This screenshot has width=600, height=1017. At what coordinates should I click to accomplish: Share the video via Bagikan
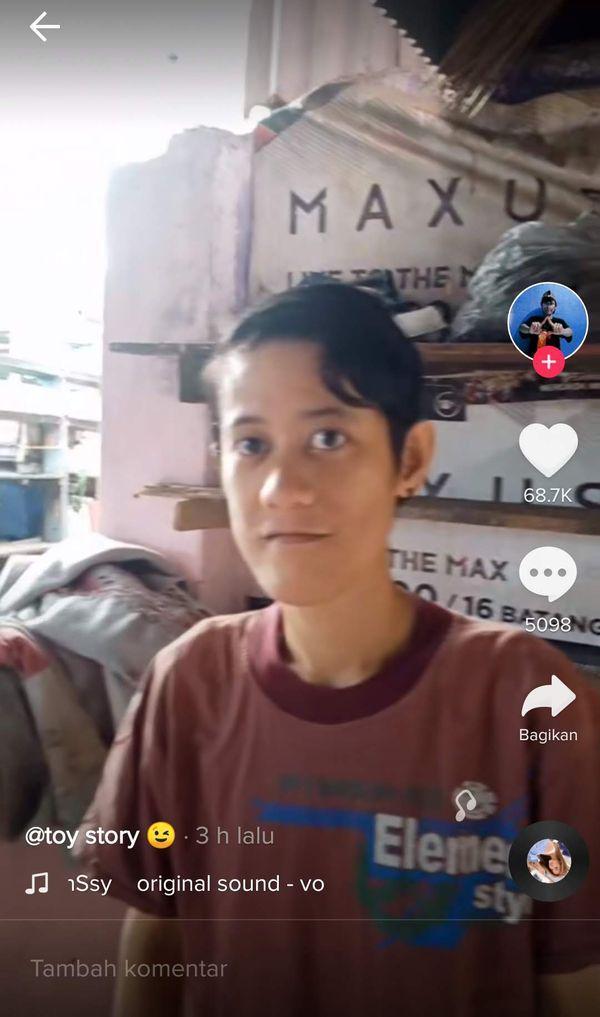(548, 698)
